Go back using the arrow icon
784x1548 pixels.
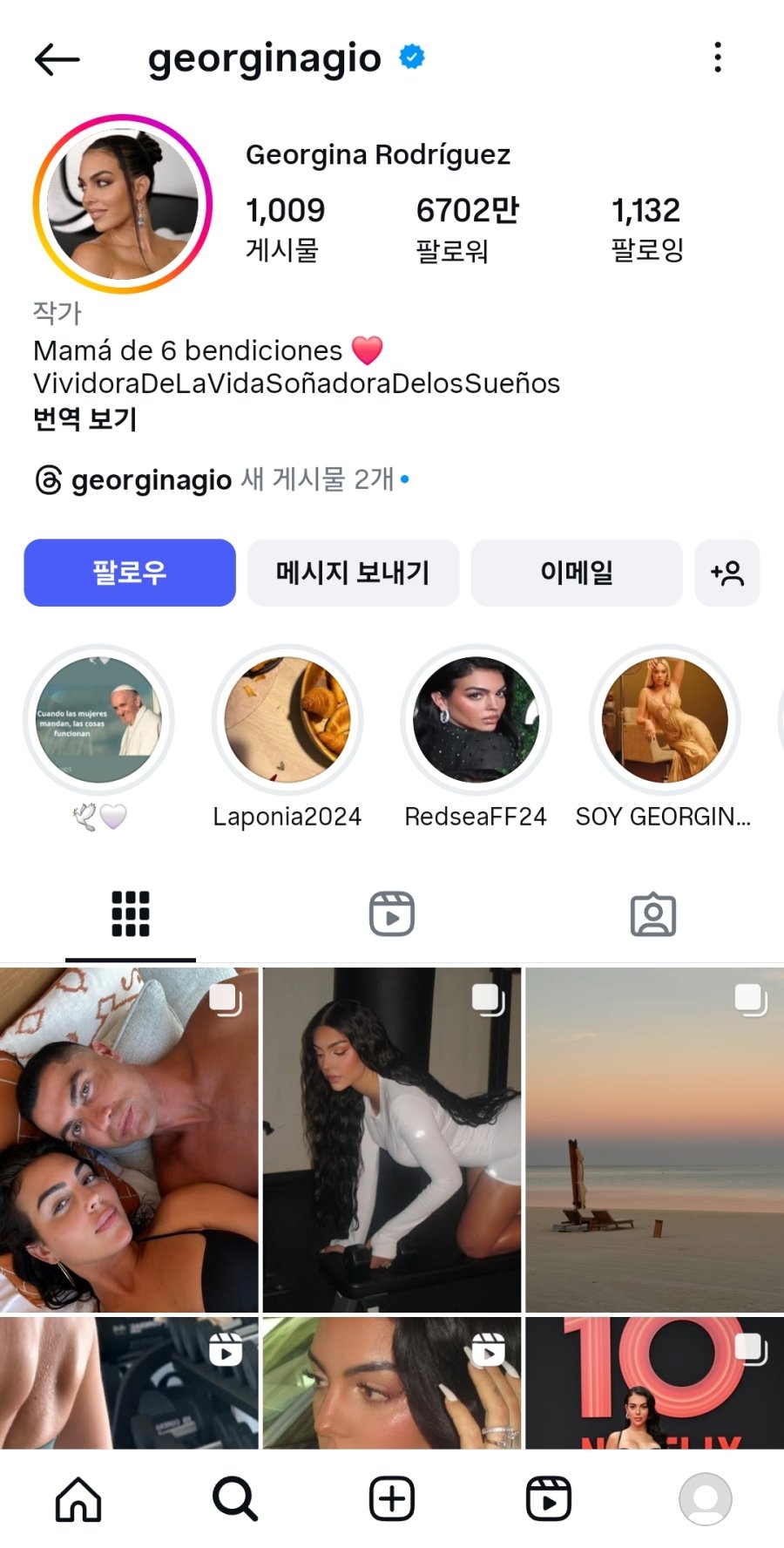pyautogui.click(x=57, y=59)
